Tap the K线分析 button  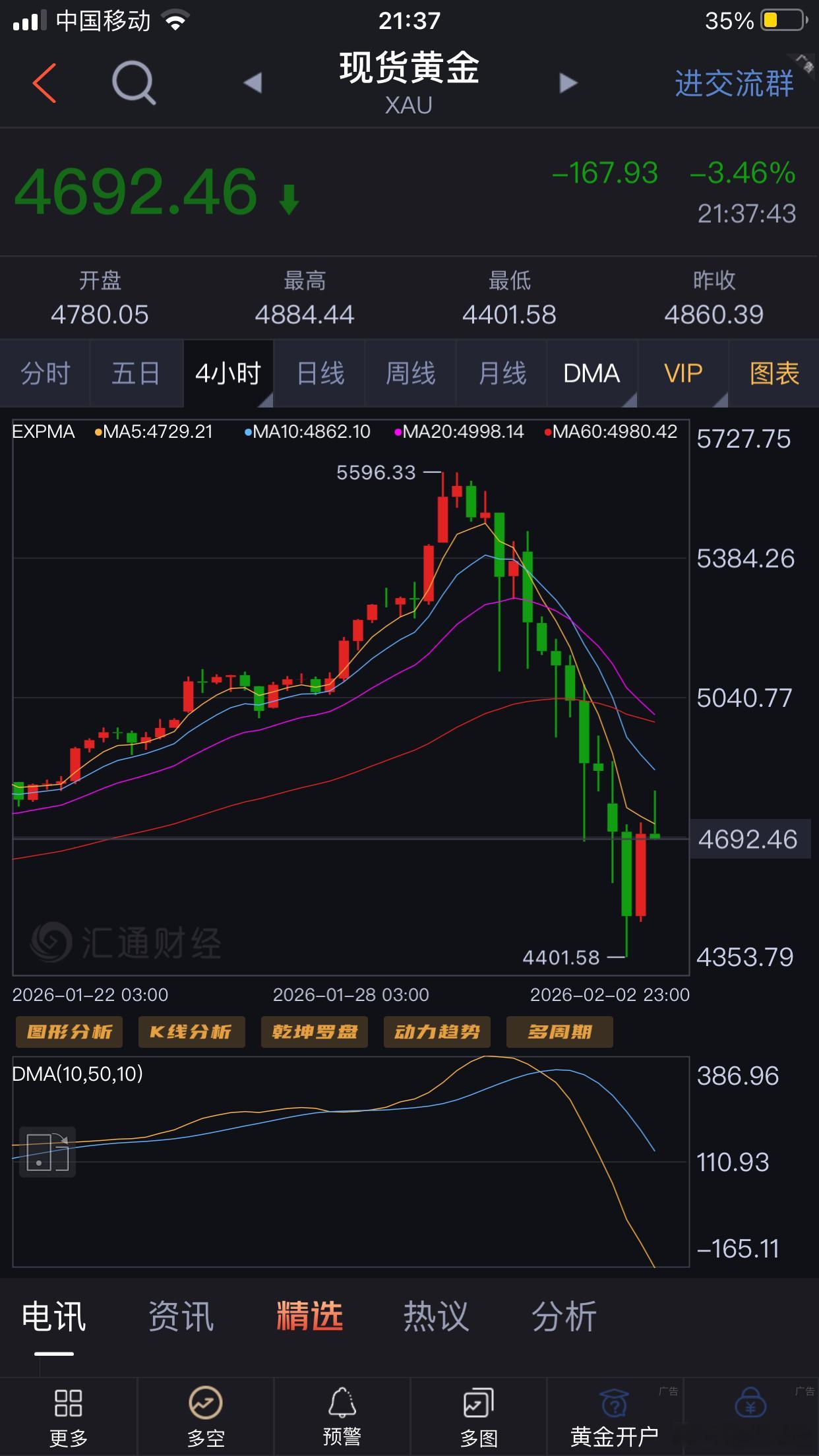tap(191, 1032)
